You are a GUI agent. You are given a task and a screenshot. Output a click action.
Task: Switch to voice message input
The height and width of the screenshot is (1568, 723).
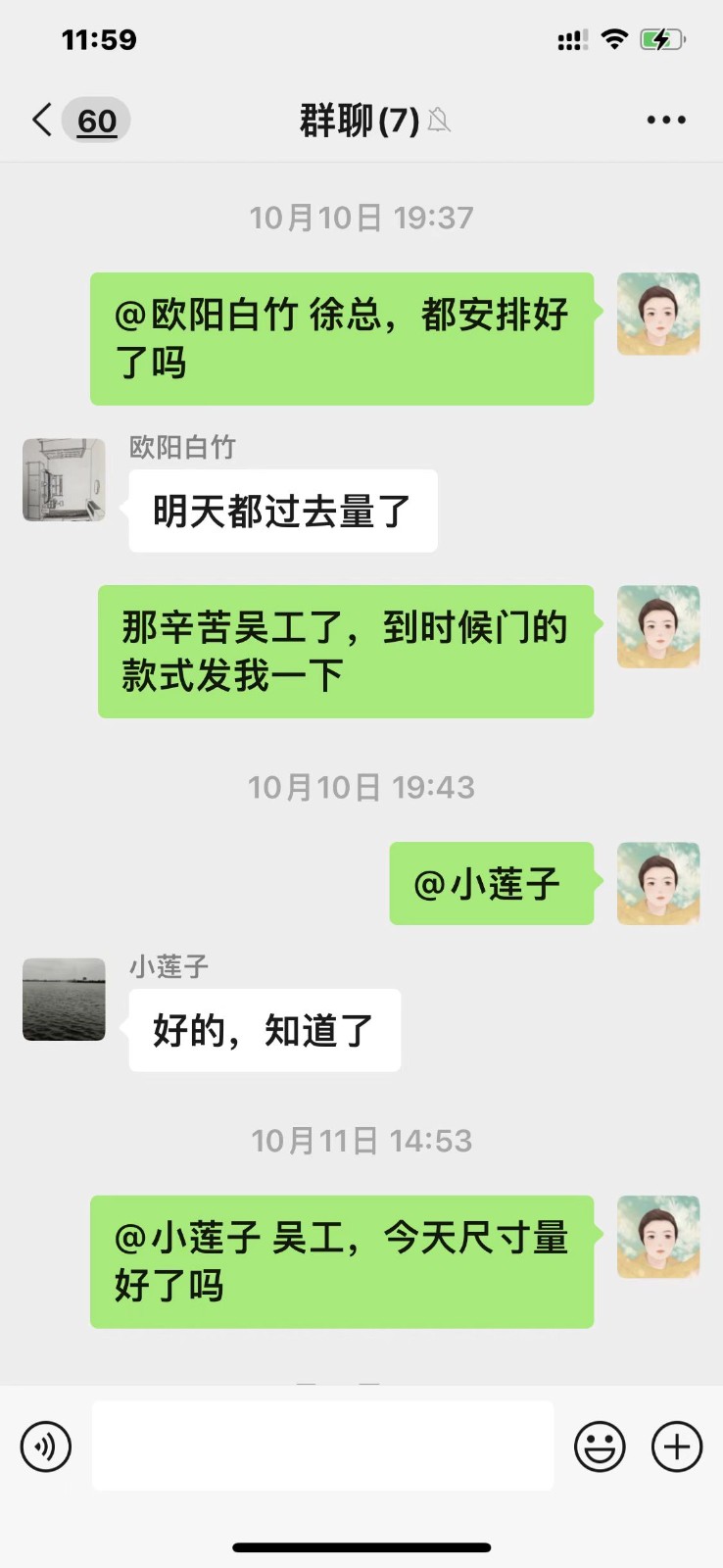pos(46,1445)
